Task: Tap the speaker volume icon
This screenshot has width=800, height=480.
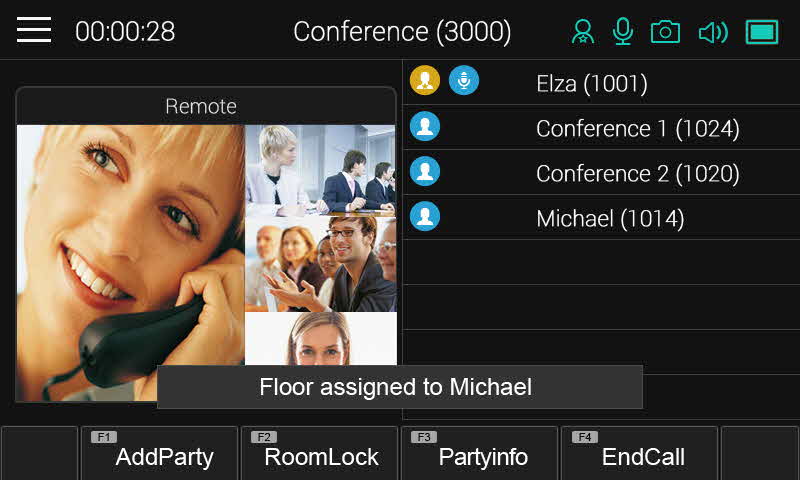Action: (x=713, y=32)
